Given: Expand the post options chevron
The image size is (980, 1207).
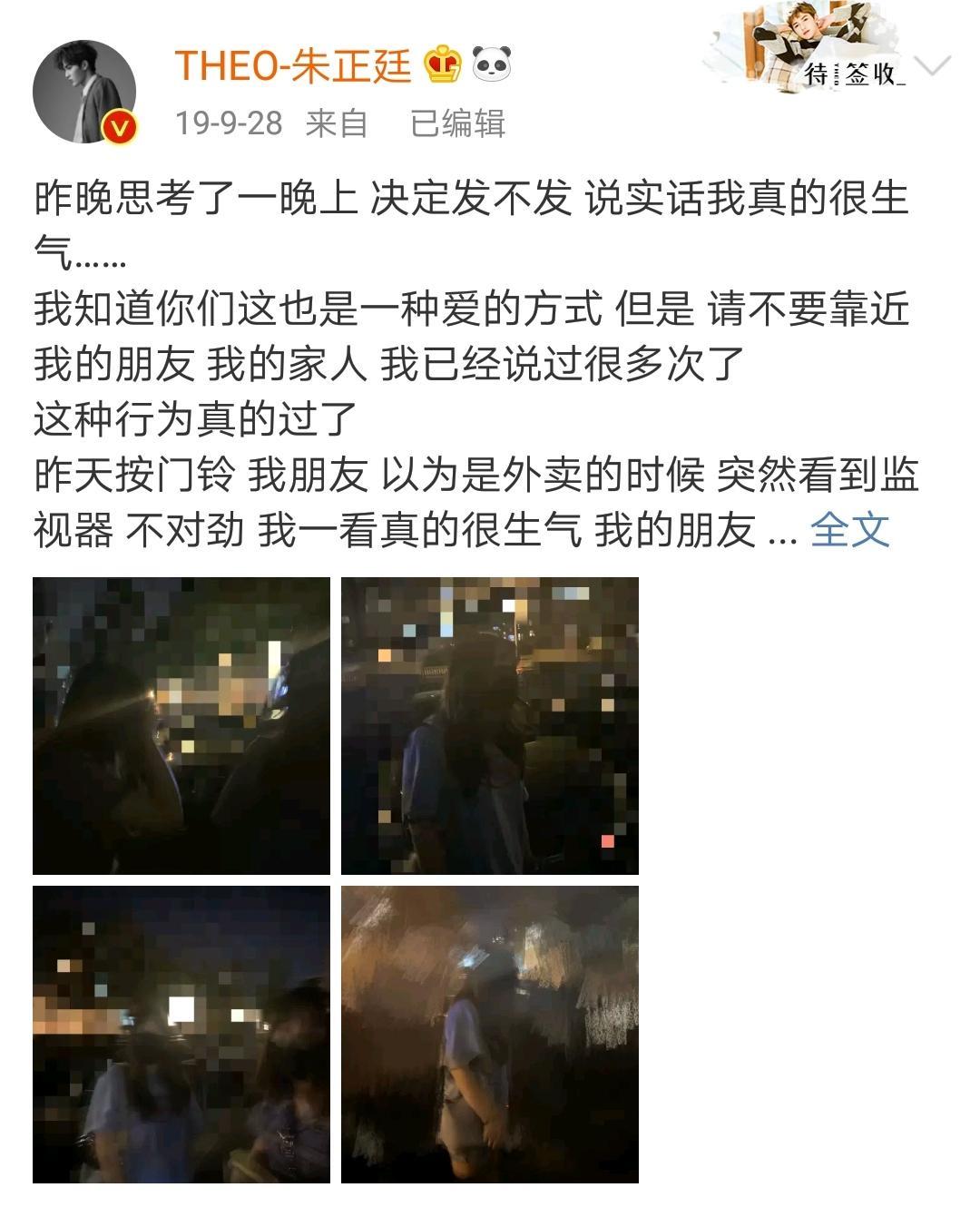Looking at the screenshot, I should [931, 65].
